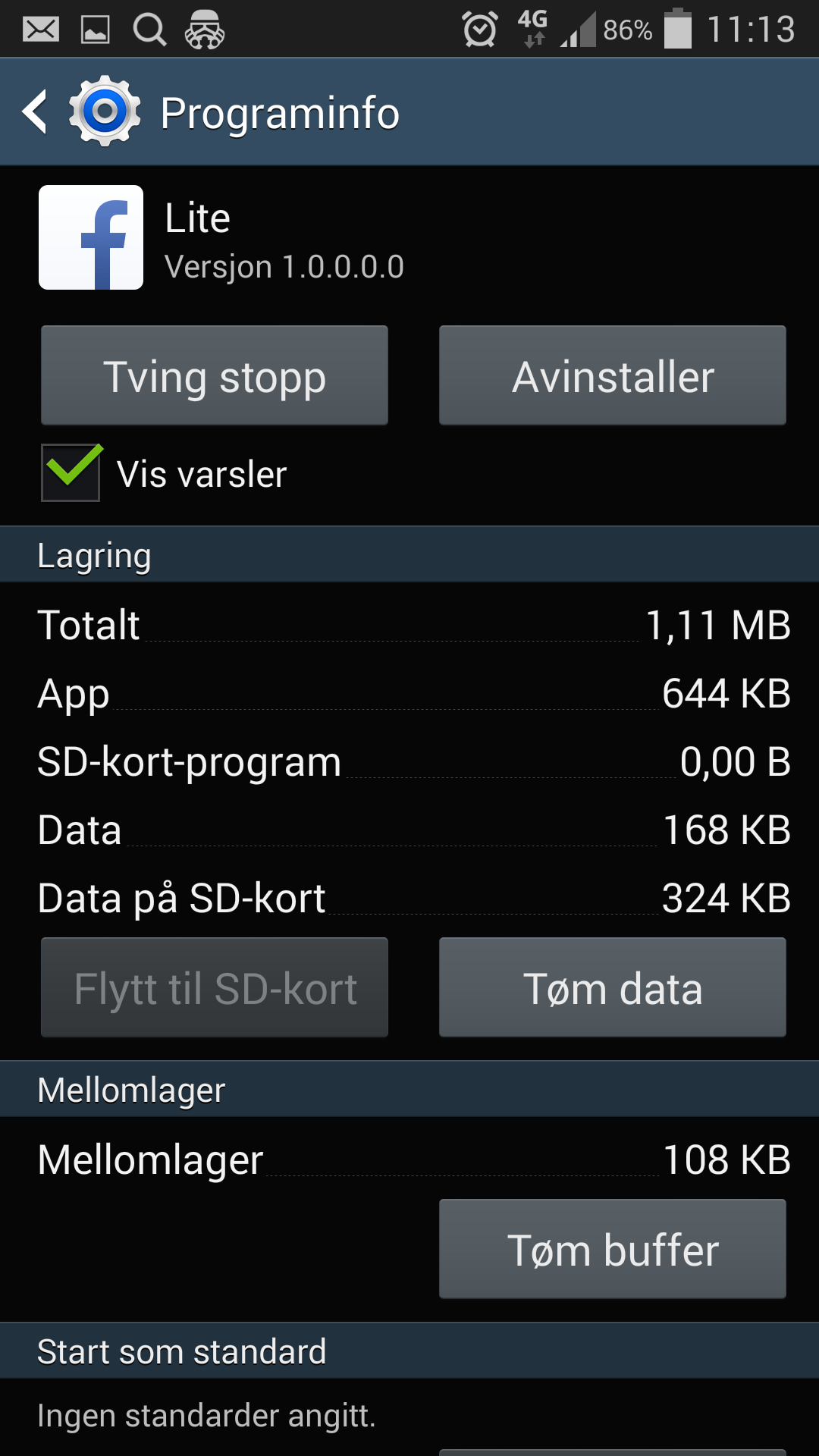819x1456 pixels.
Task: Clear the cache with Tøm buffer
Action: click(613, 1249)
